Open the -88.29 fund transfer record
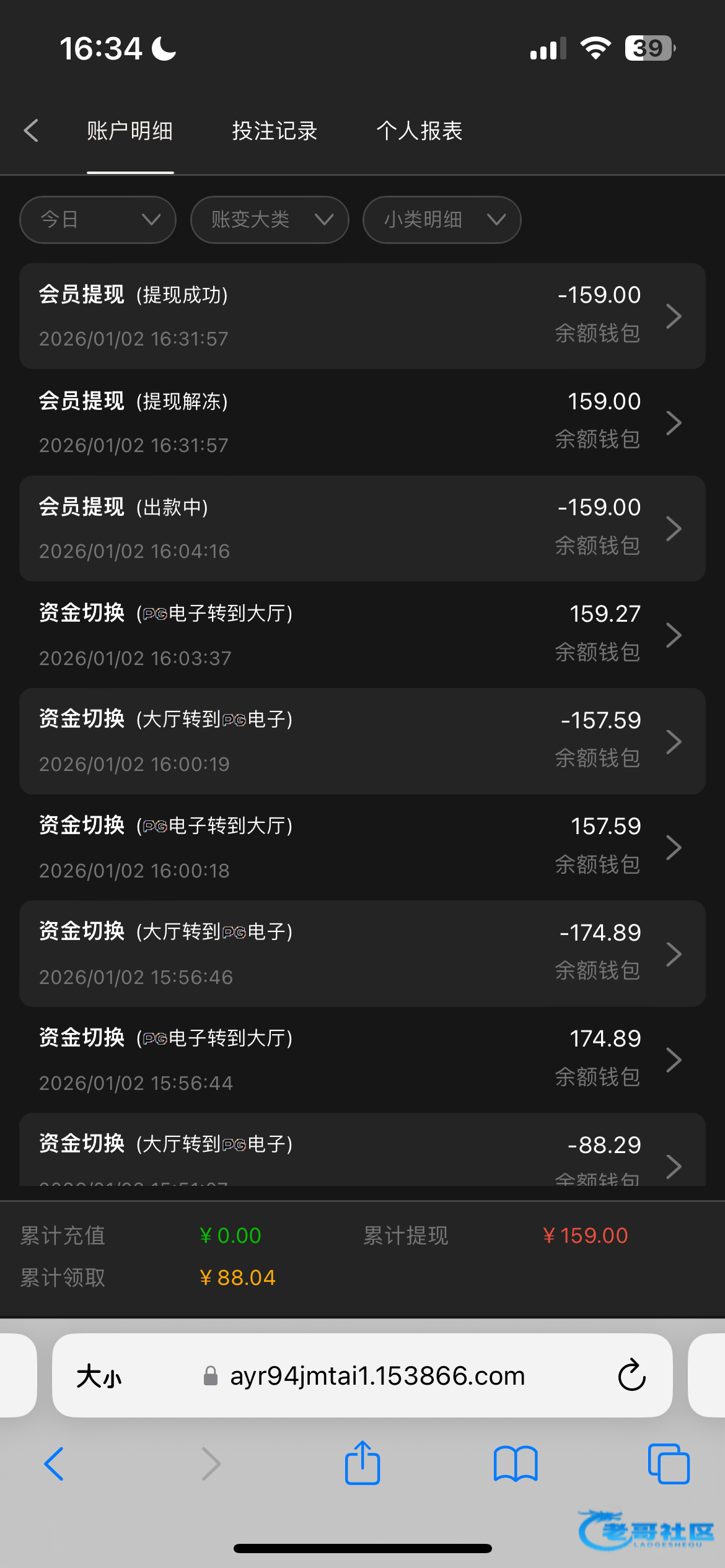725x1568 pixels. [362, 1150]
